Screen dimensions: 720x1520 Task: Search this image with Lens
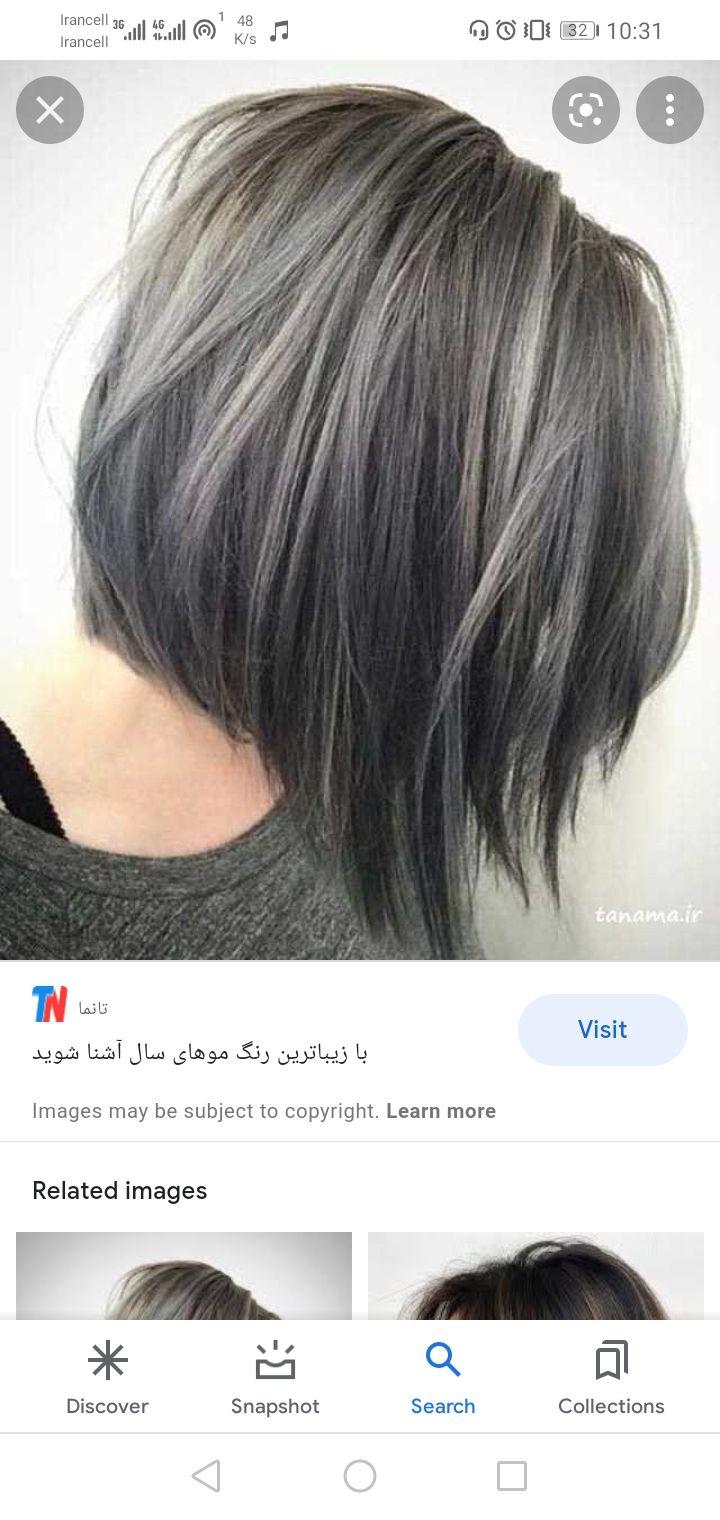tap(586, 110)
